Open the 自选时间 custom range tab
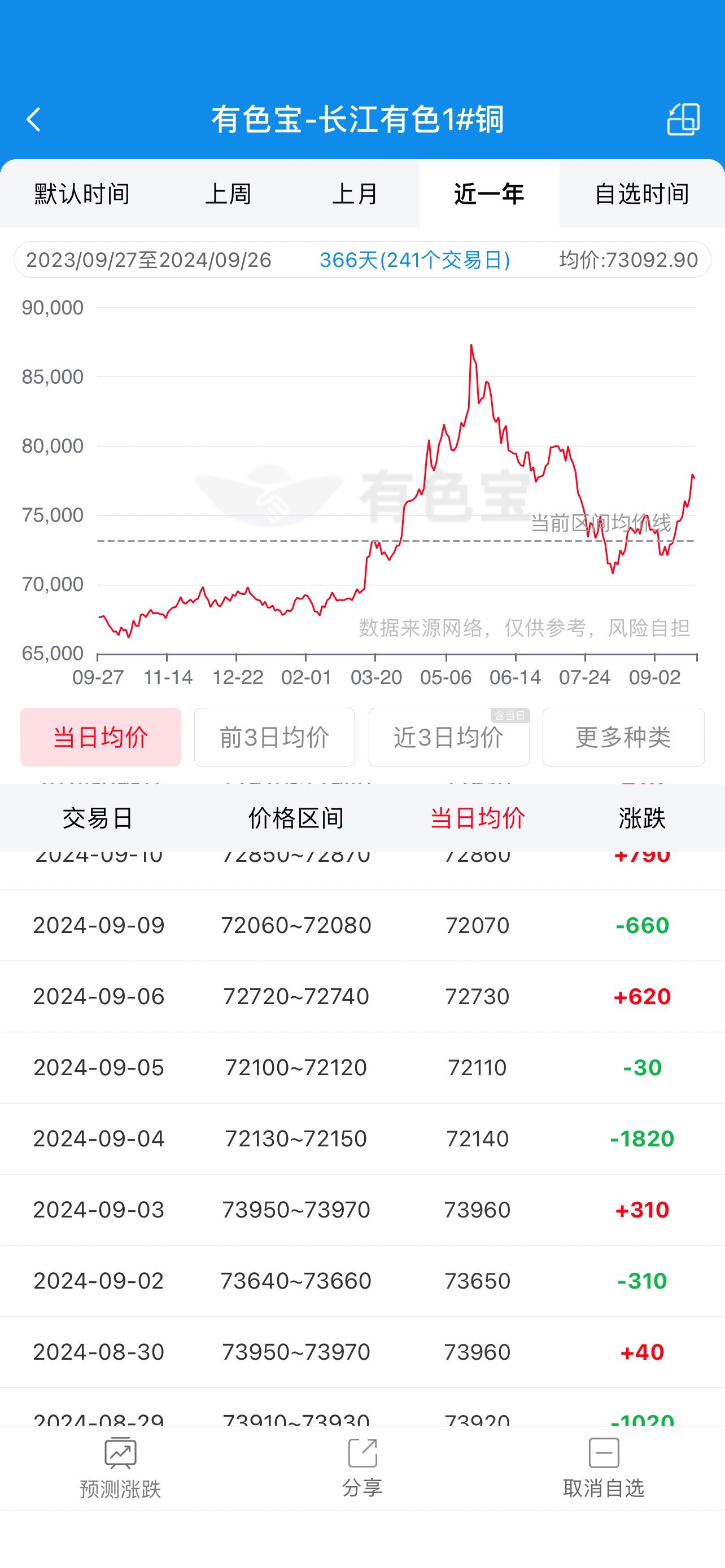This screenshot has height=1568, width=725. click(641, 194)
